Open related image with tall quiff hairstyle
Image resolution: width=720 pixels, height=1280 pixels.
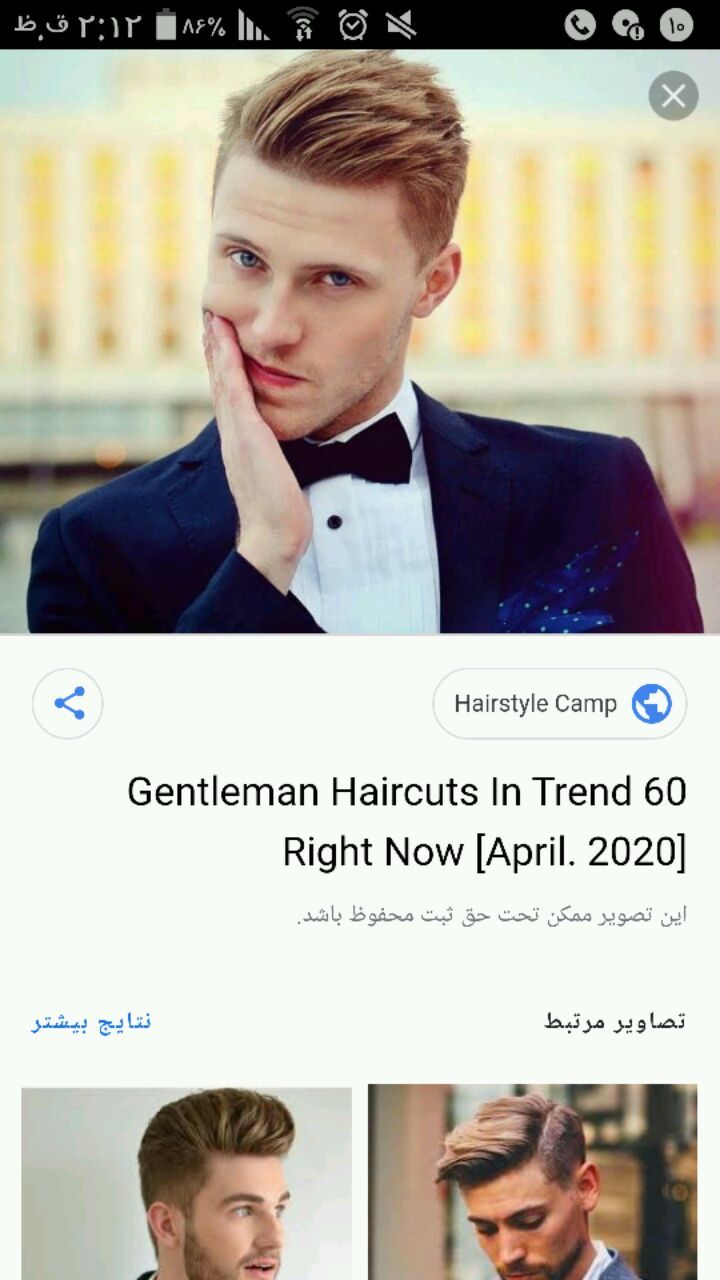[x=187, y=1184]
